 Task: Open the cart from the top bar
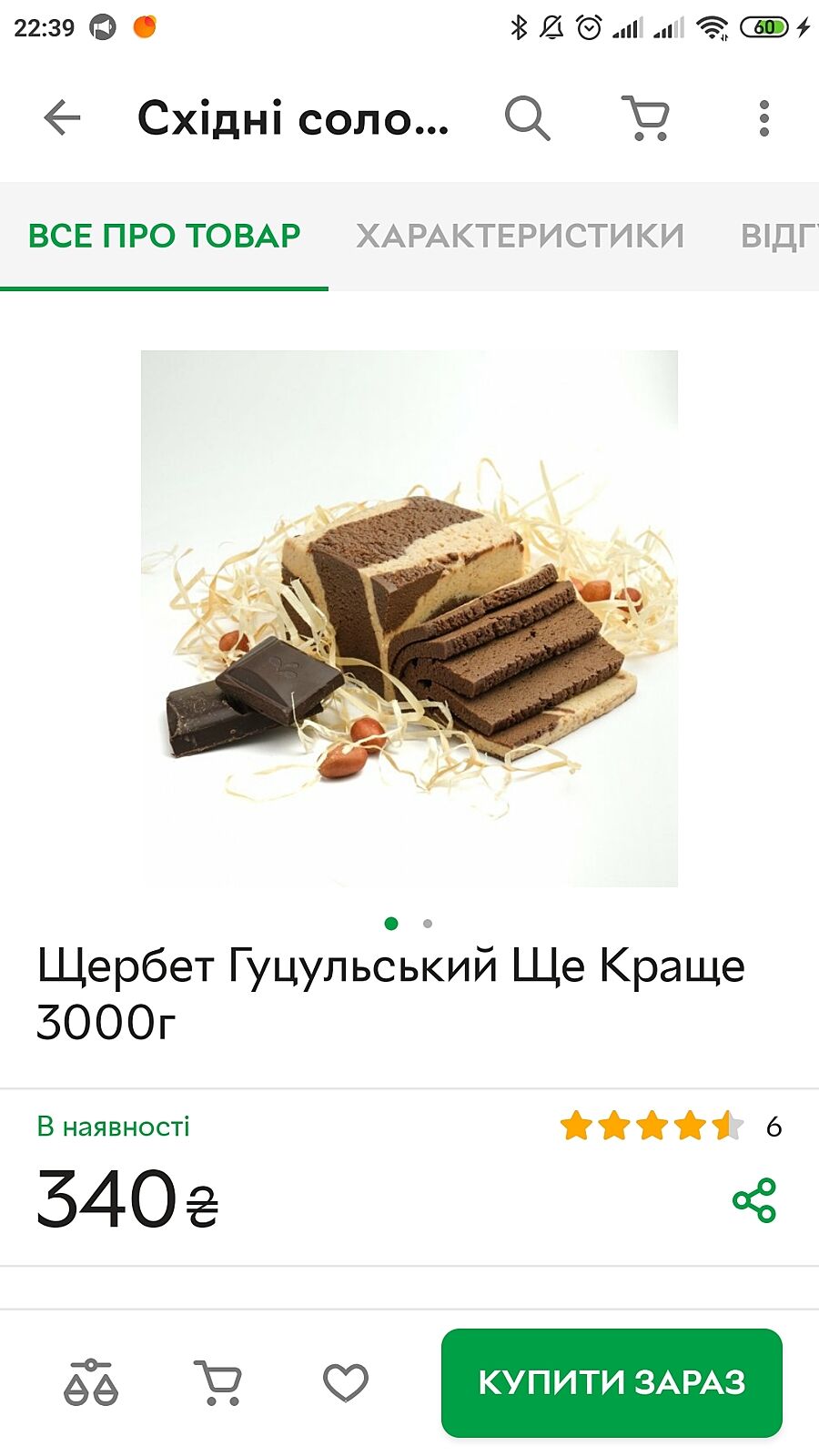(647, 118)
